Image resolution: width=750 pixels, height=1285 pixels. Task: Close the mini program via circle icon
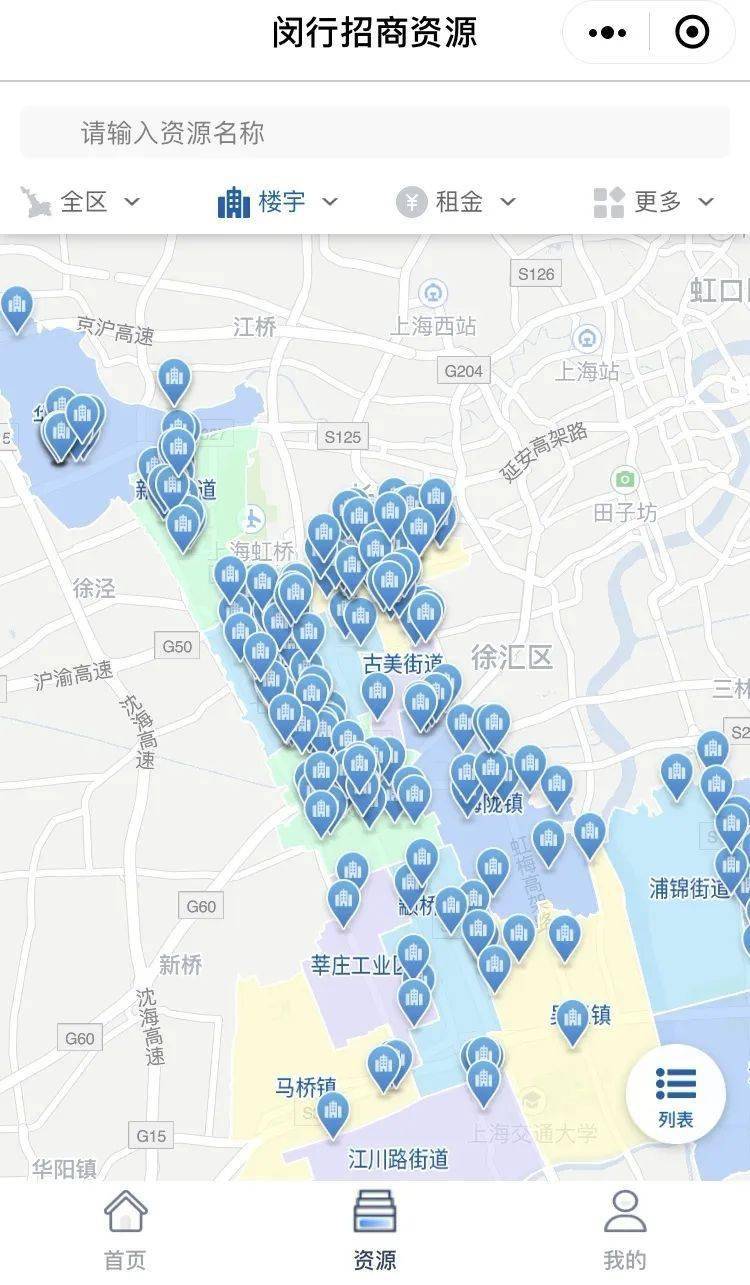692,33
